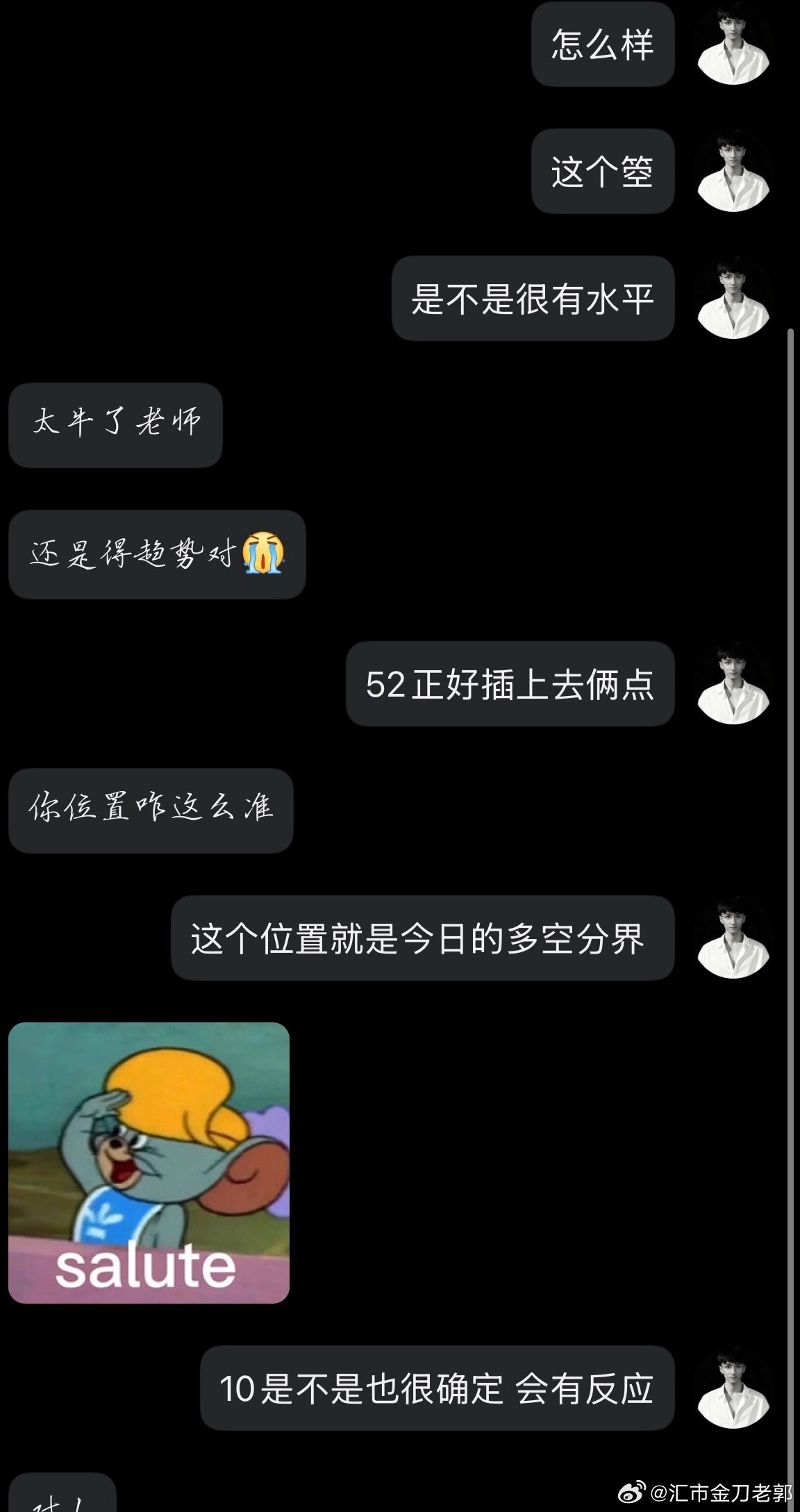Select the "怎么样" message bubble

coord(603,43)
